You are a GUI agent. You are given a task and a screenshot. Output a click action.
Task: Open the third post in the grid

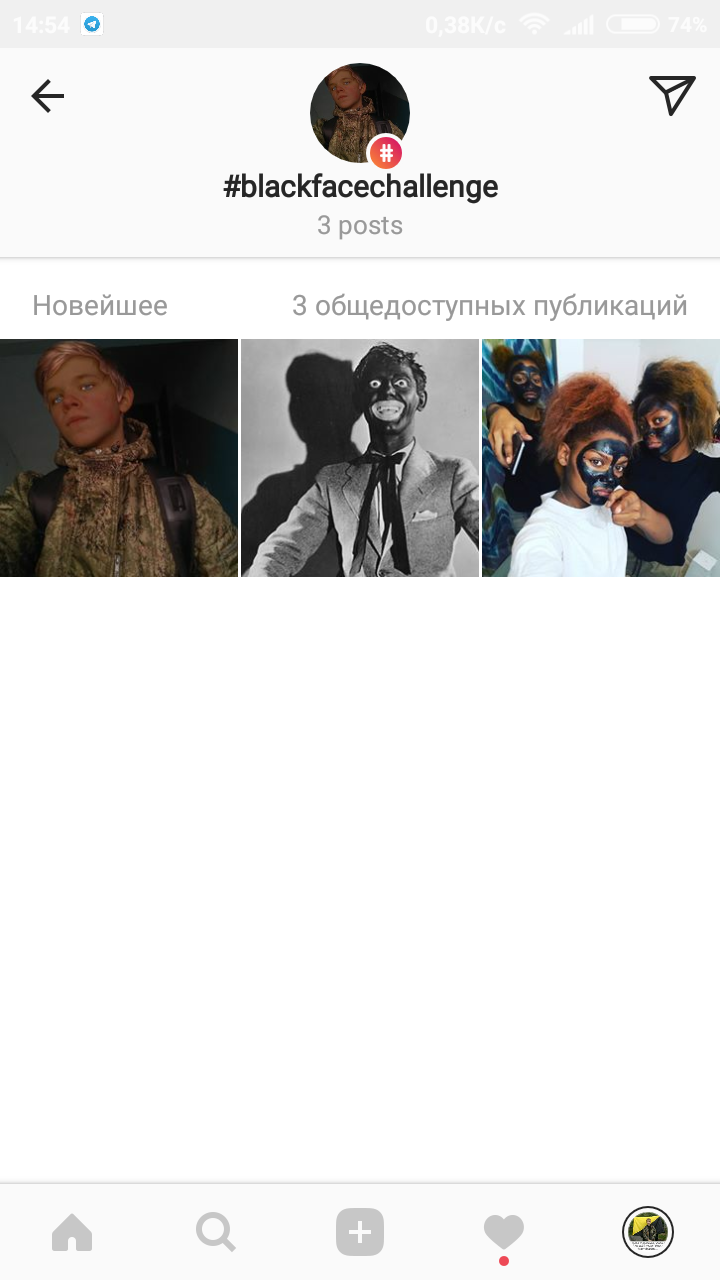(x=601, y=458)
